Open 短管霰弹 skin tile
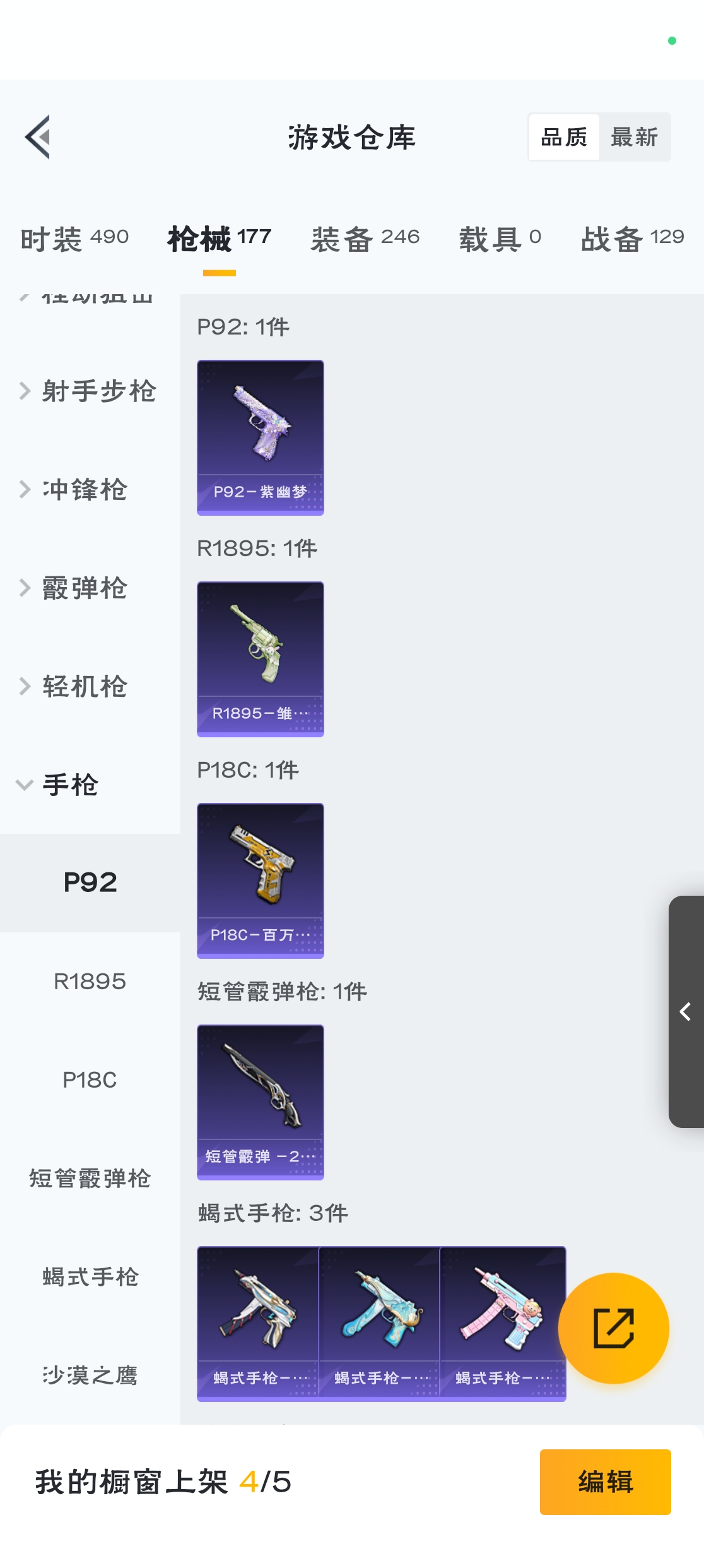704x1568 pixels. (260, 1102)
